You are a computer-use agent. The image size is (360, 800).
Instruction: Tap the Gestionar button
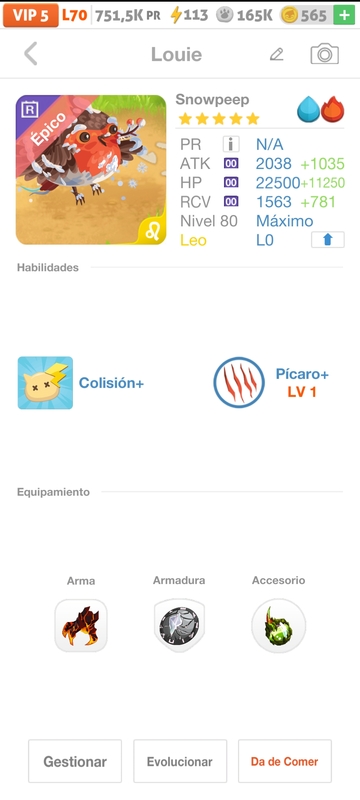click(75, 761)
